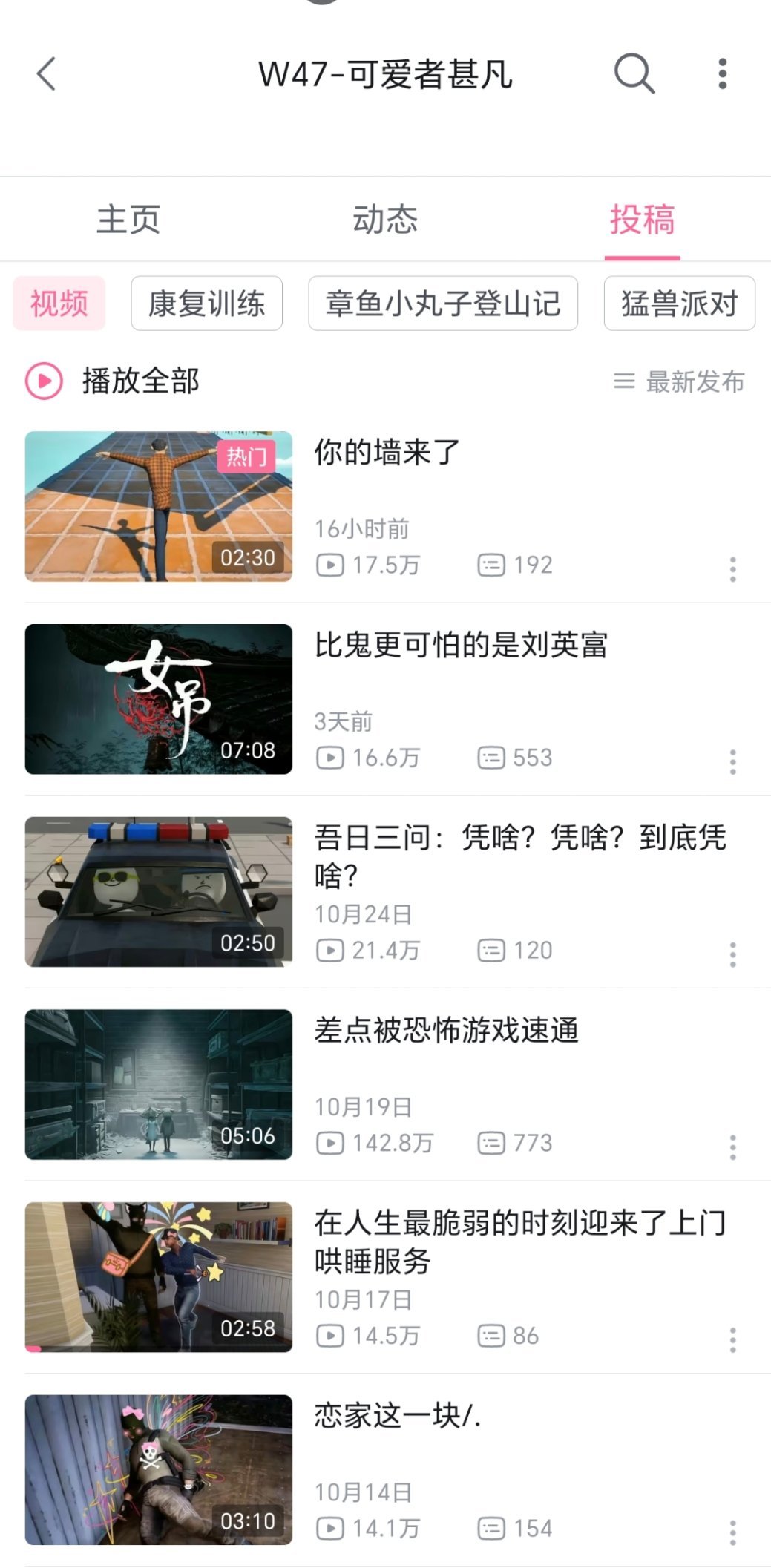This screenshot has height=1568, width=771.
Task: Select the 视频 filter chip
Action: click(x=59, y=303)
